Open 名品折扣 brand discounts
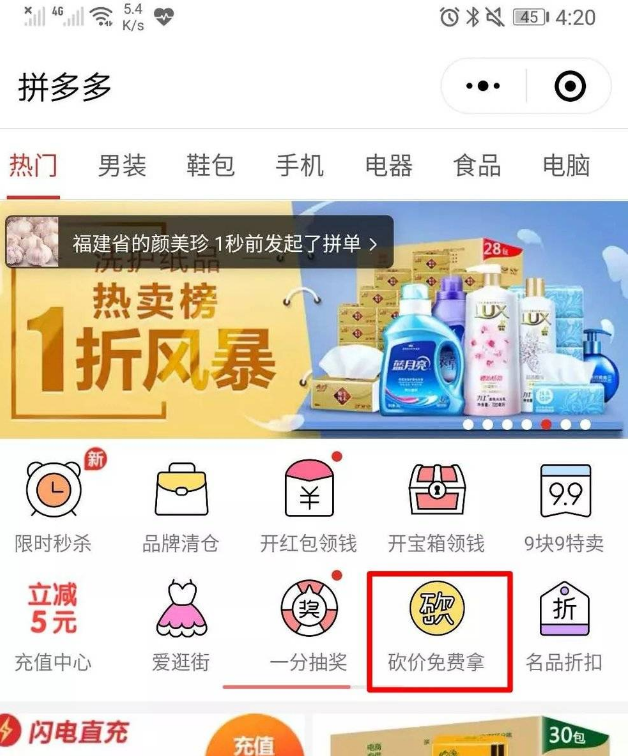This screenshot has width=629, height=756. pyautogui.click(x=565, y=627)
